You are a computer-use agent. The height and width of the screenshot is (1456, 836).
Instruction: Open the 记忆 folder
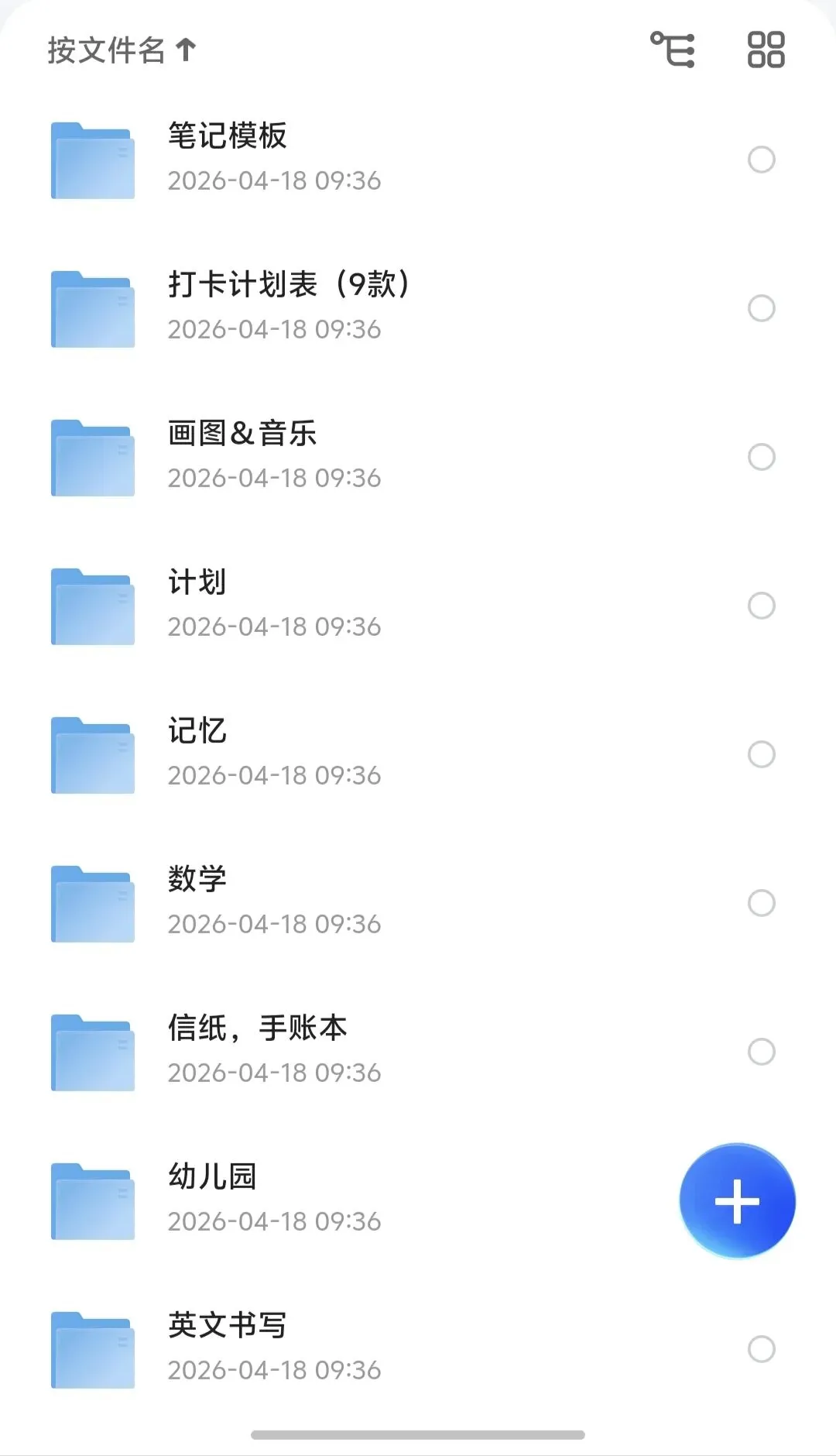197,731
